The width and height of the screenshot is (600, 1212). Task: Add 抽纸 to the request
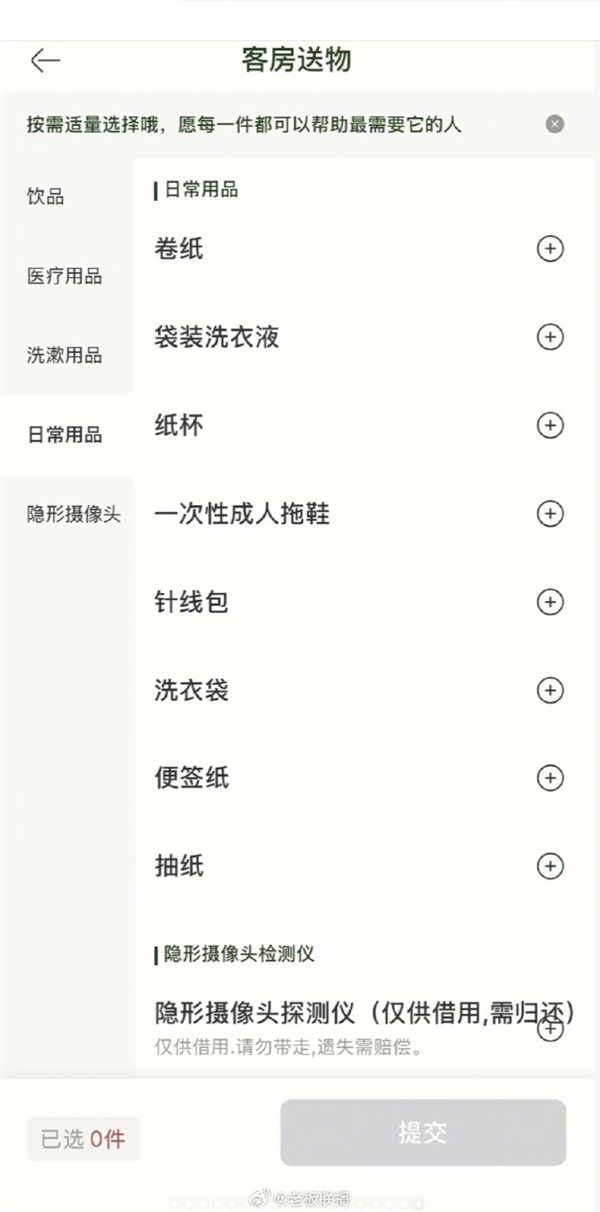pos(550,866)
